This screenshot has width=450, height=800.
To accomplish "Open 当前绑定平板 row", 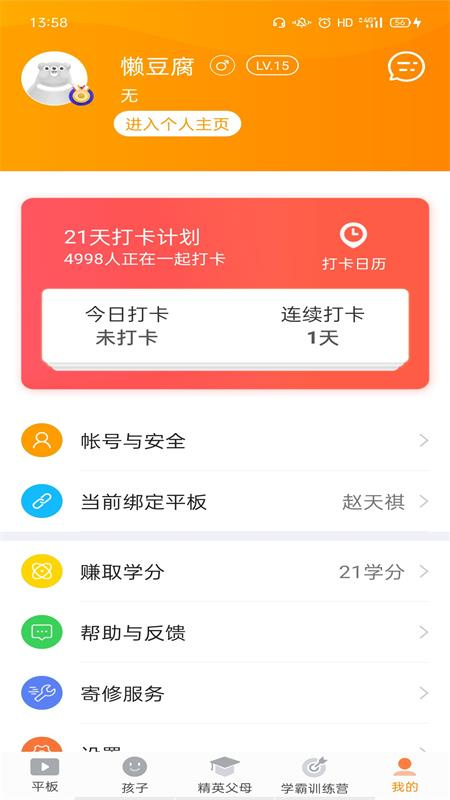I will coord(225,502).
